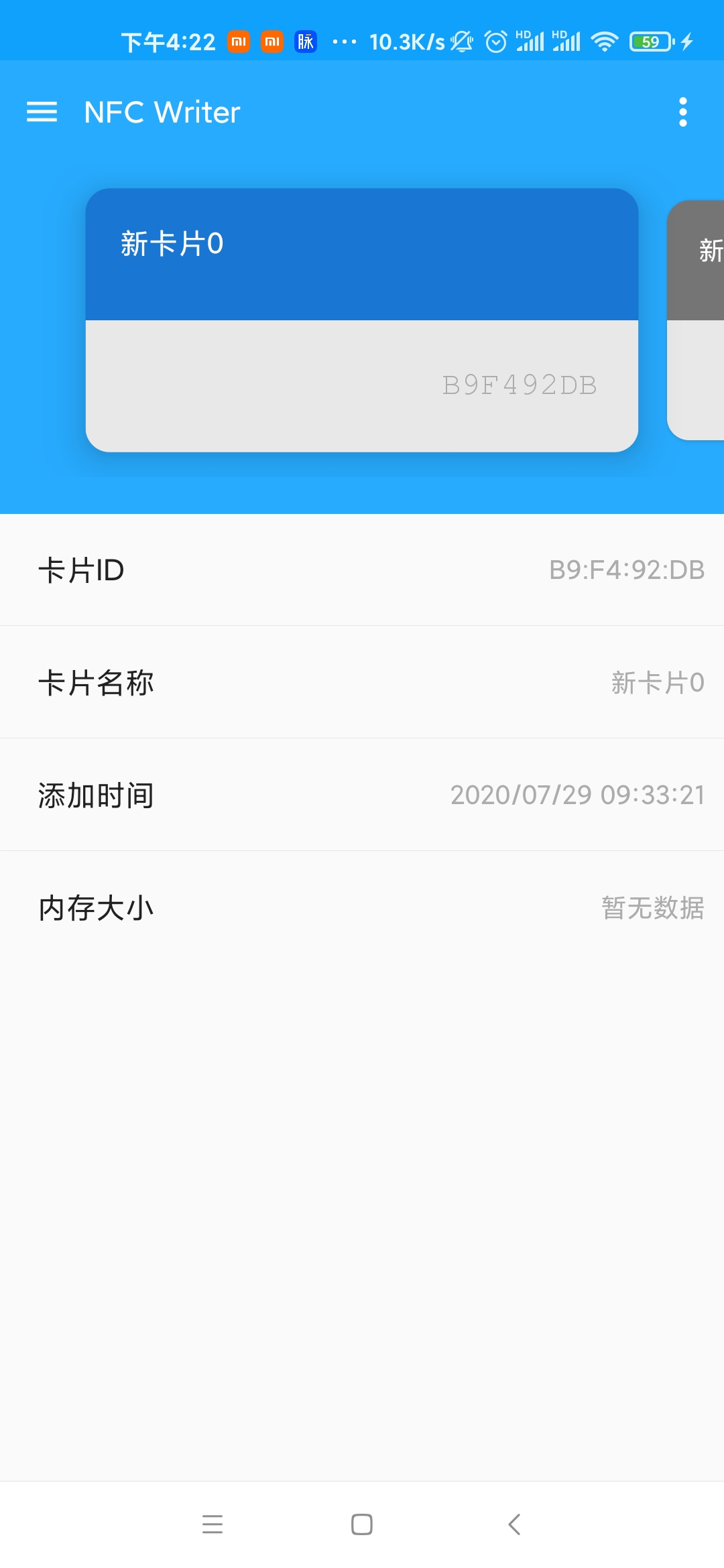This screenshot has height=1568, width=724.
Task: Select the 卡片ID row
Action: pyautogui.click(x=362, y=571)
